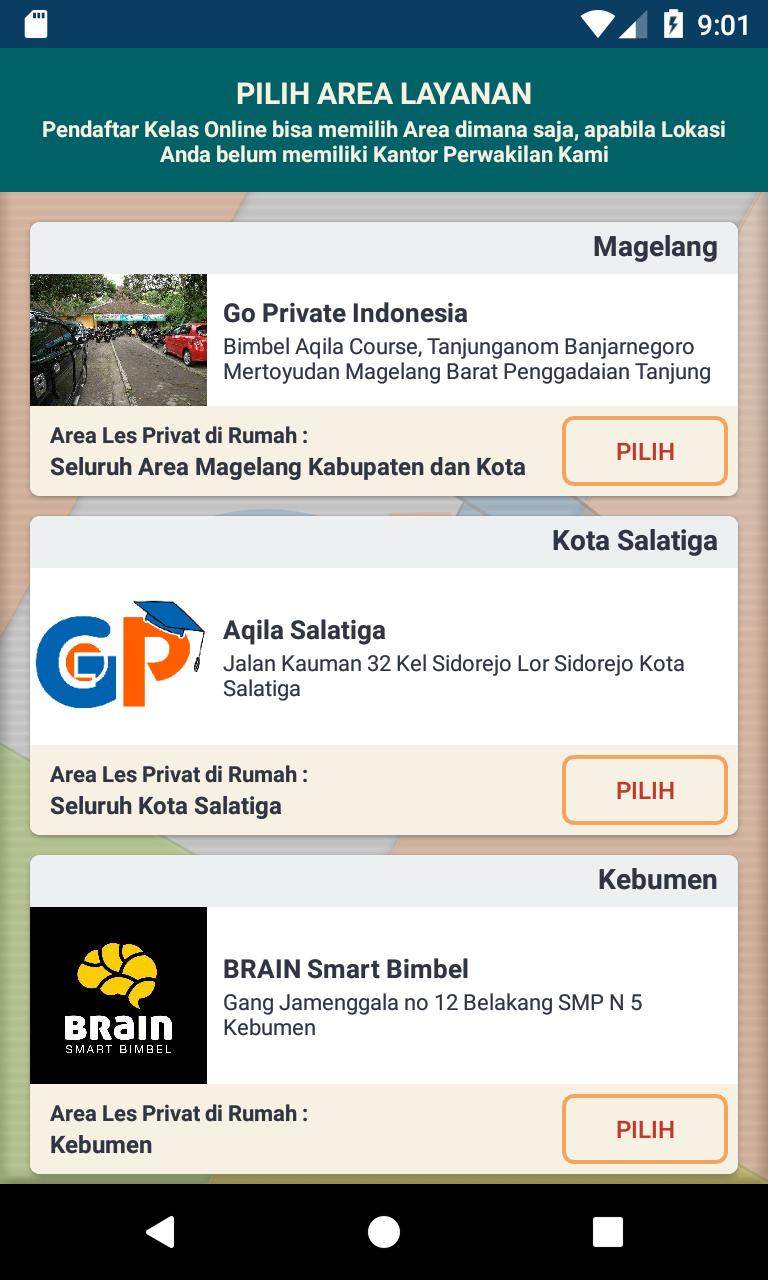Tap PILIH for Kebumen area
This screenshot has height=1280, width=768.
click(645, 1129)
